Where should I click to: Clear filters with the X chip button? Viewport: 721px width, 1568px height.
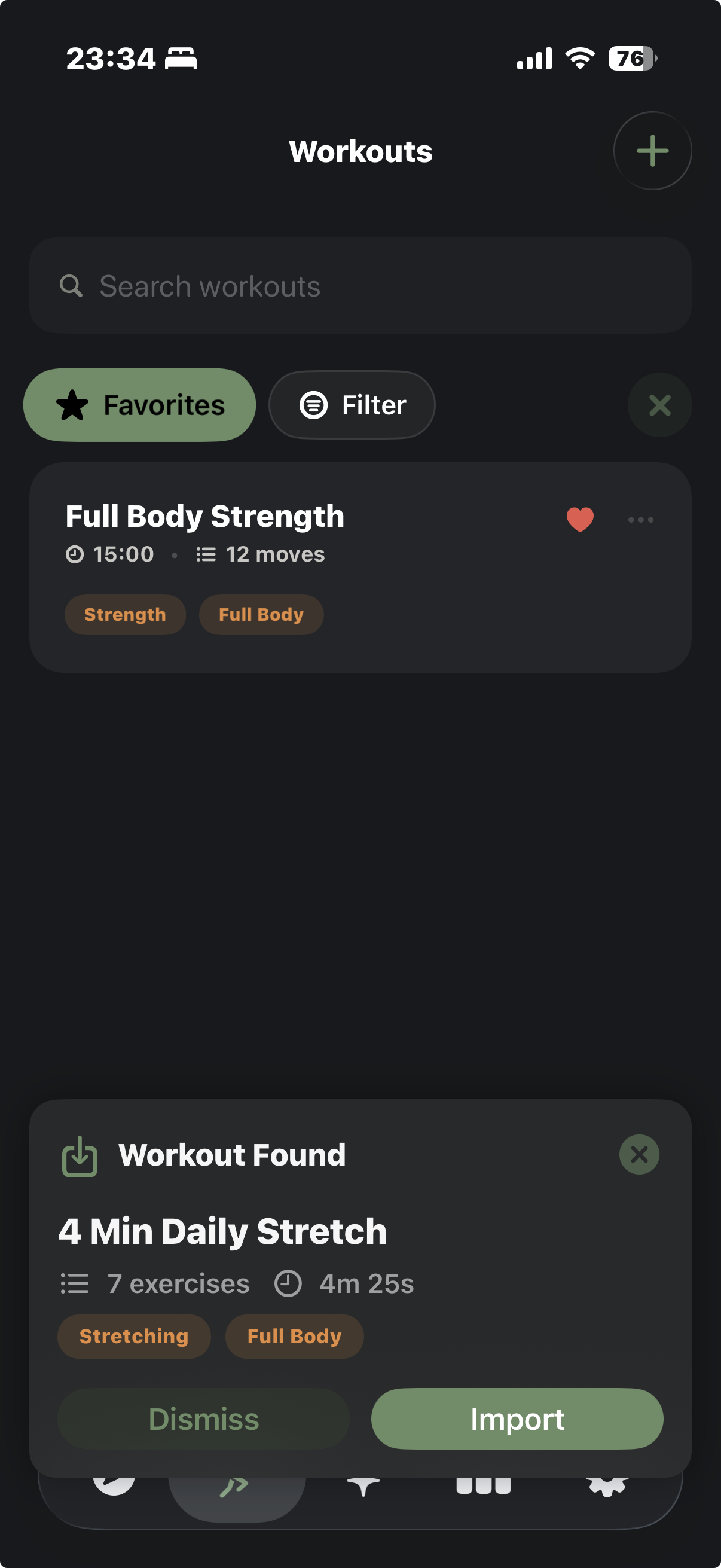[x=659, y=405]
